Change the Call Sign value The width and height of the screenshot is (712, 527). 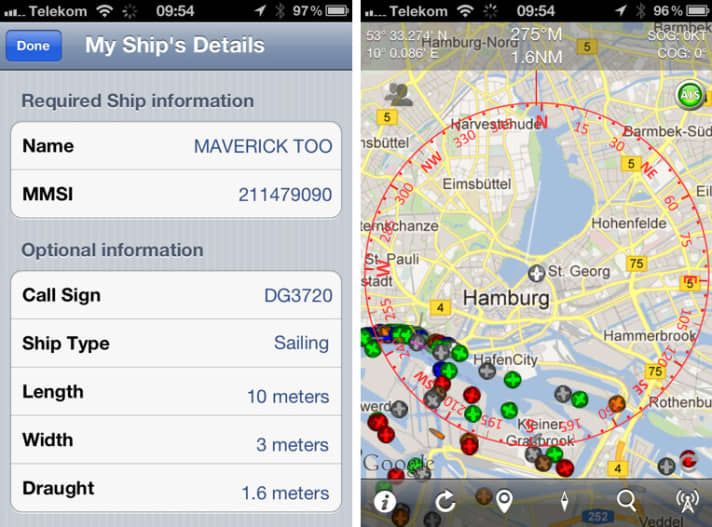click(176, 295)
